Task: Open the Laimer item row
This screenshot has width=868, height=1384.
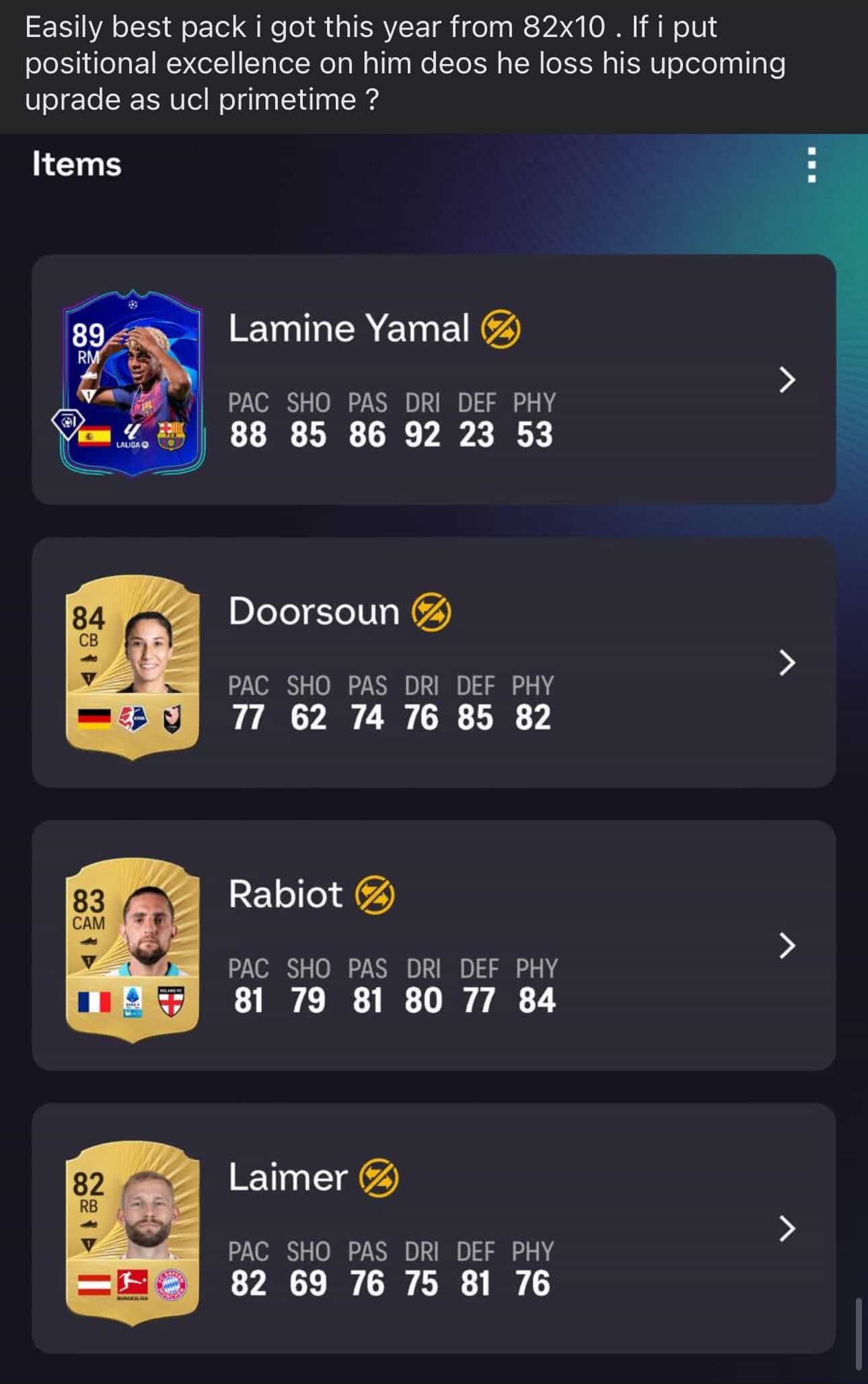Action: point(433,1229)
